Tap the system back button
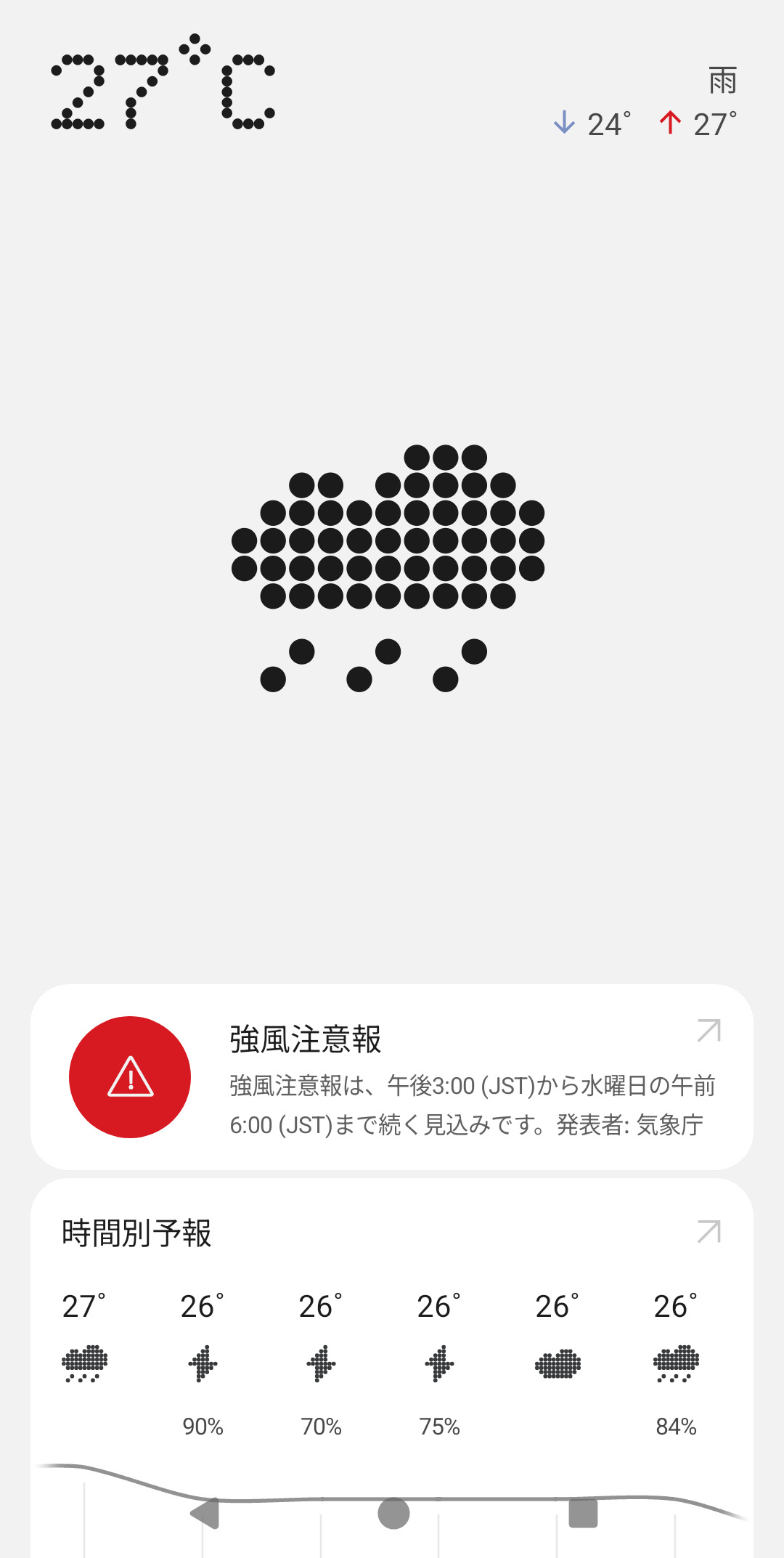 [205, 1513]
